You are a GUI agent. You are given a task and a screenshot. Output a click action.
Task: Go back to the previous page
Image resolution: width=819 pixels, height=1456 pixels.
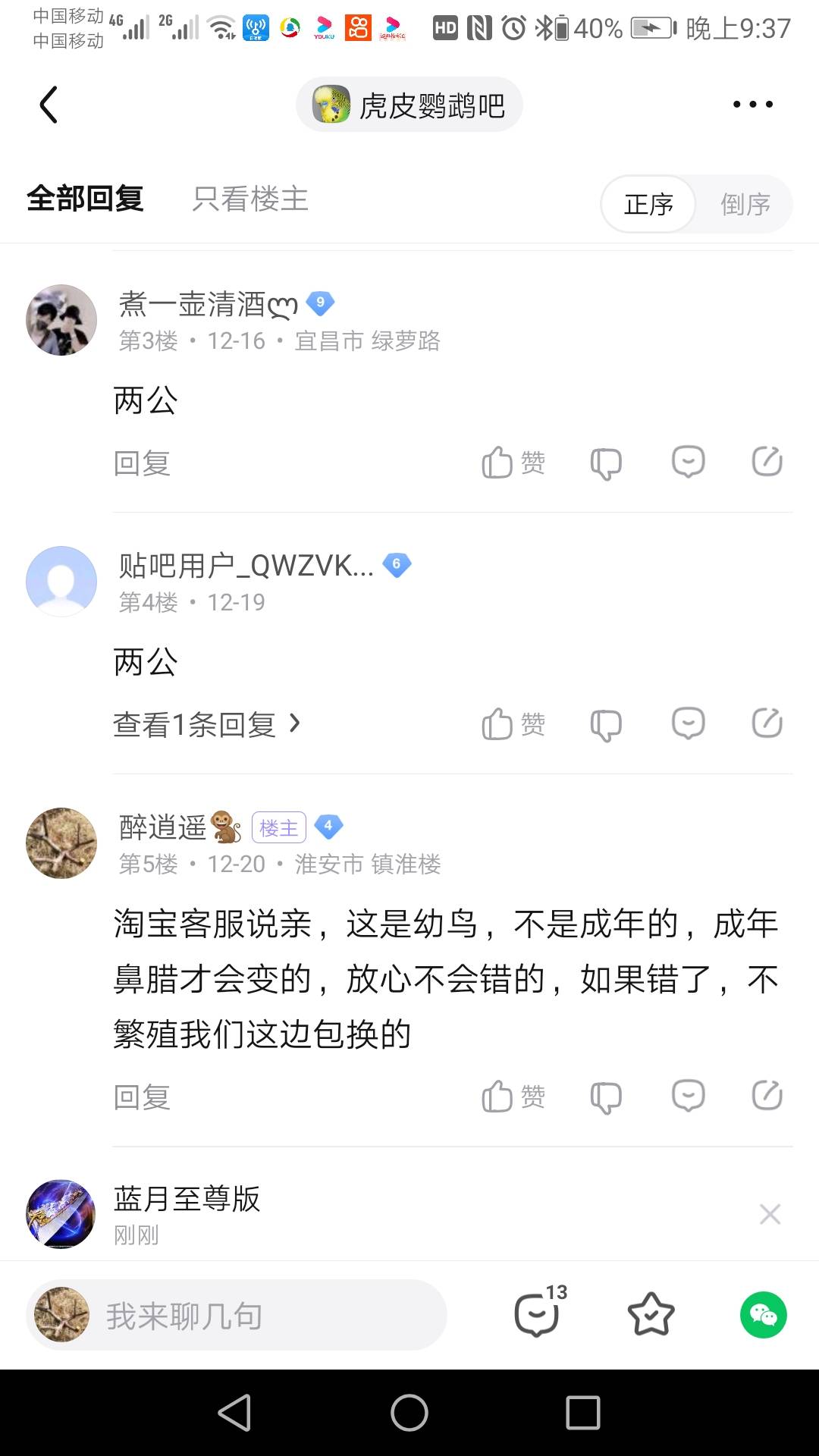point(49,105)
